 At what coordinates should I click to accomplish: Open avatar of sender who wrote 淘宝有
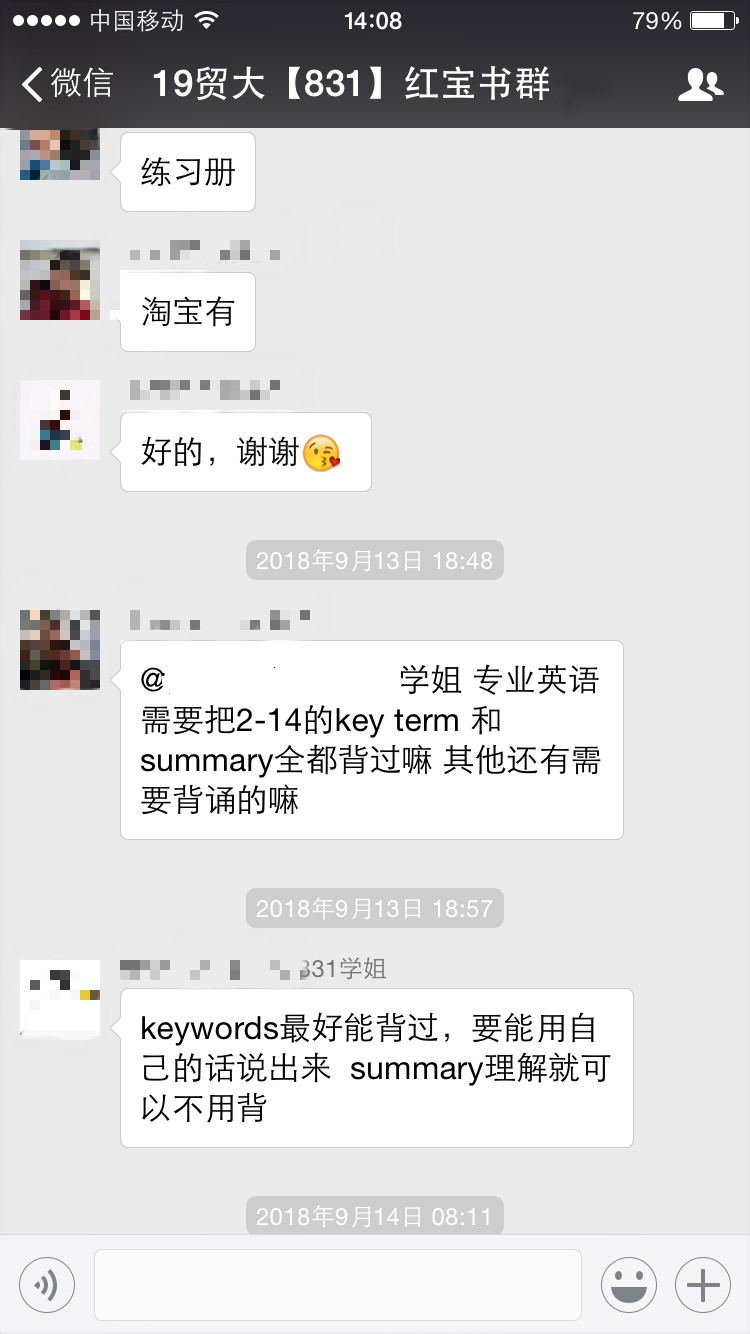60,280
